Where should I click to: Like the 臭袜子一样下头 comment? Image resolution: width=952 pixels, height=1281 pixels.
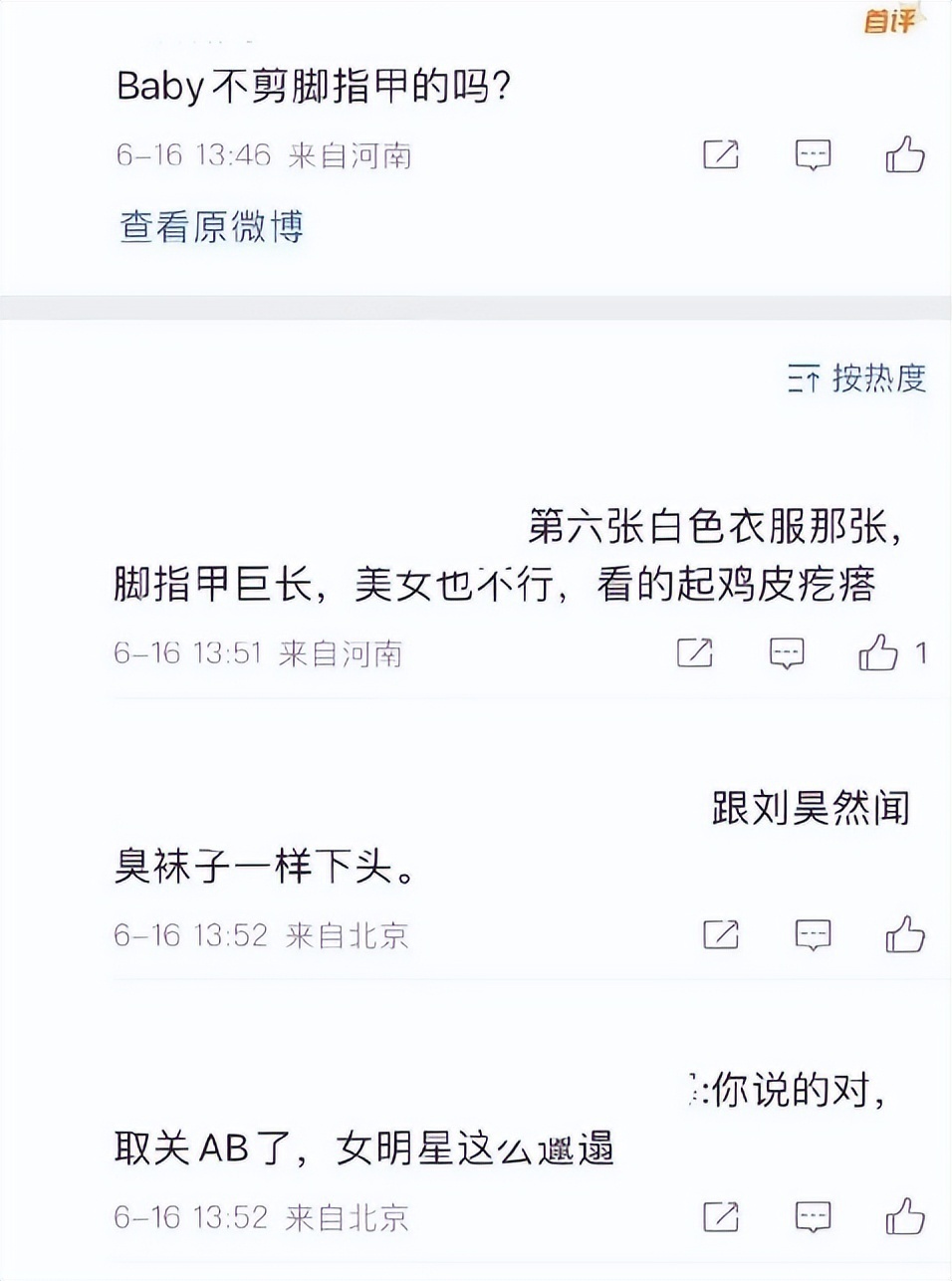pyautogui.click(x=905, y=934)
